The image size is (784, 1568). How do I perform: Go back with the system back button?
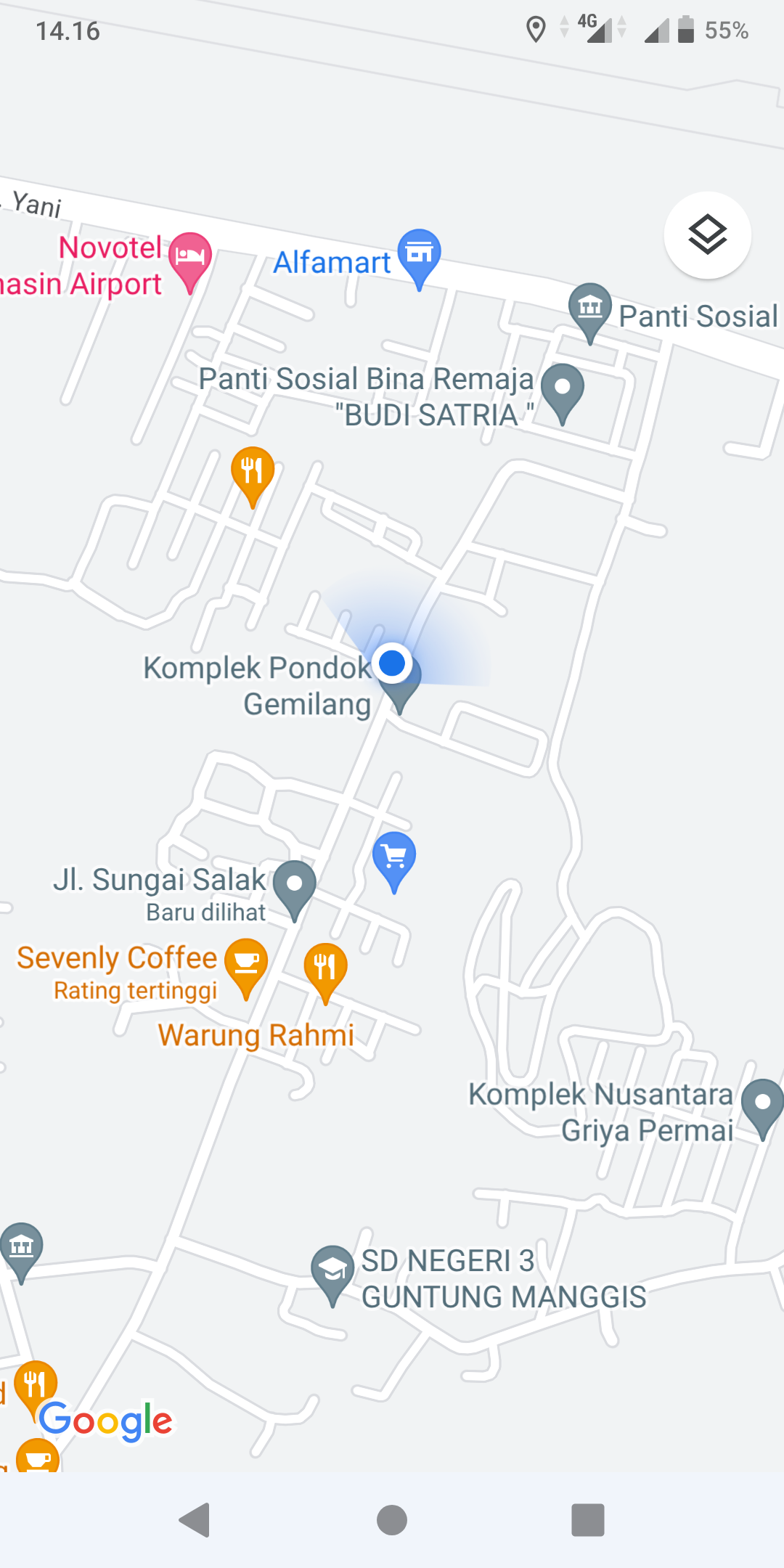[195, 1520]
